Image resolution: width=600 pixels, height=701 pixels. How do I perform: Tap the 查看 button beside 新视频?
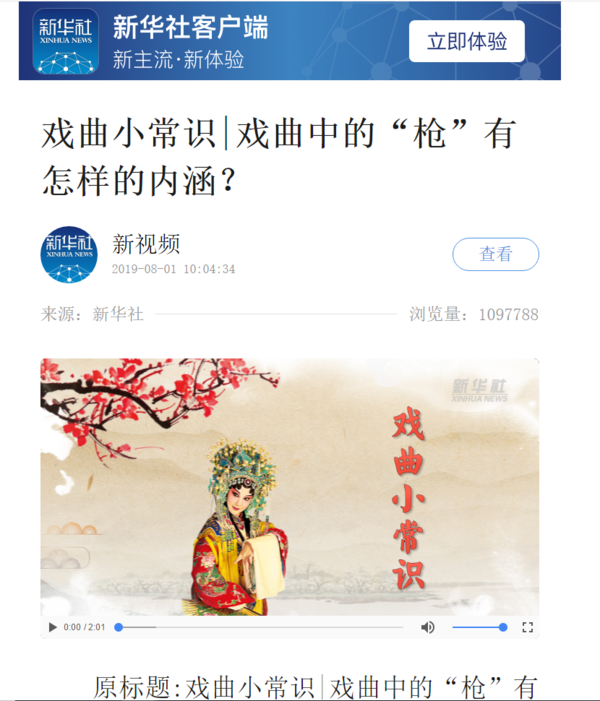[x=495, y=254]
